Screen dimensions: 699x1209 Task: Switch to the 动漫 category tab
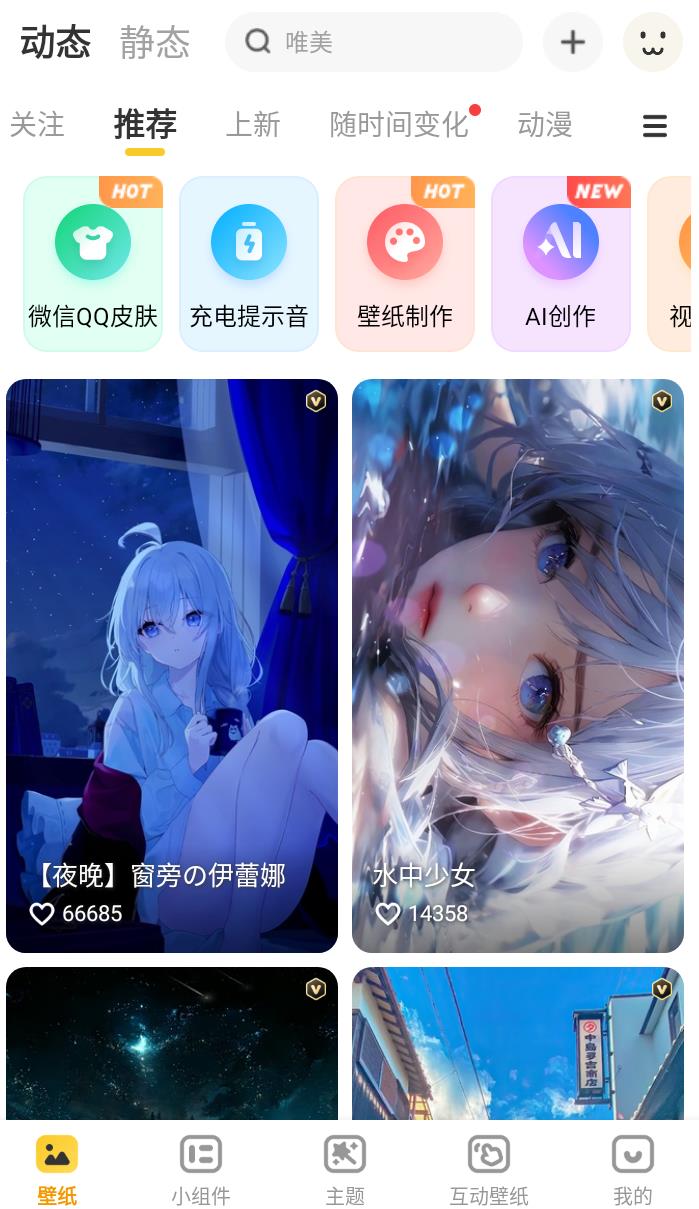pos(545,125)
